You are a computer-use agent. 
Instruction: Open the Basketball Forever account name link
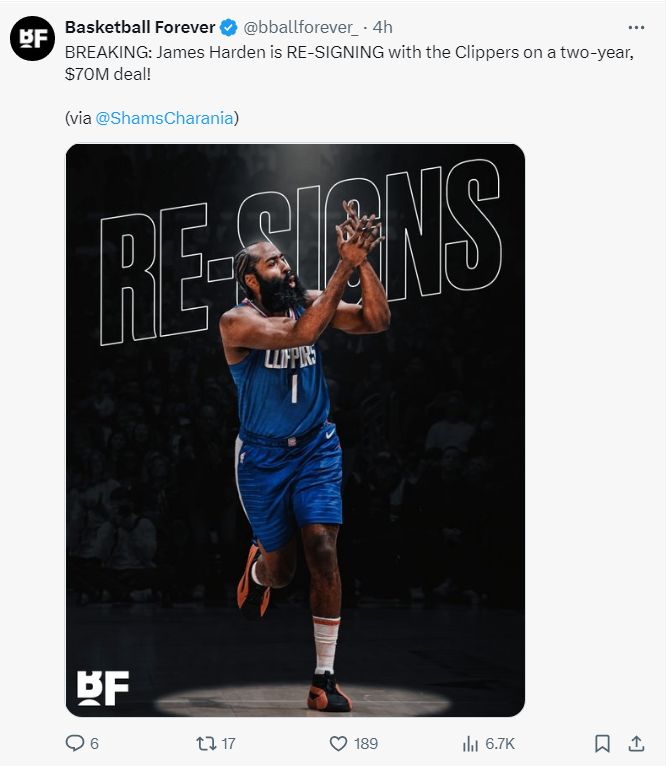tap(139, 27)
